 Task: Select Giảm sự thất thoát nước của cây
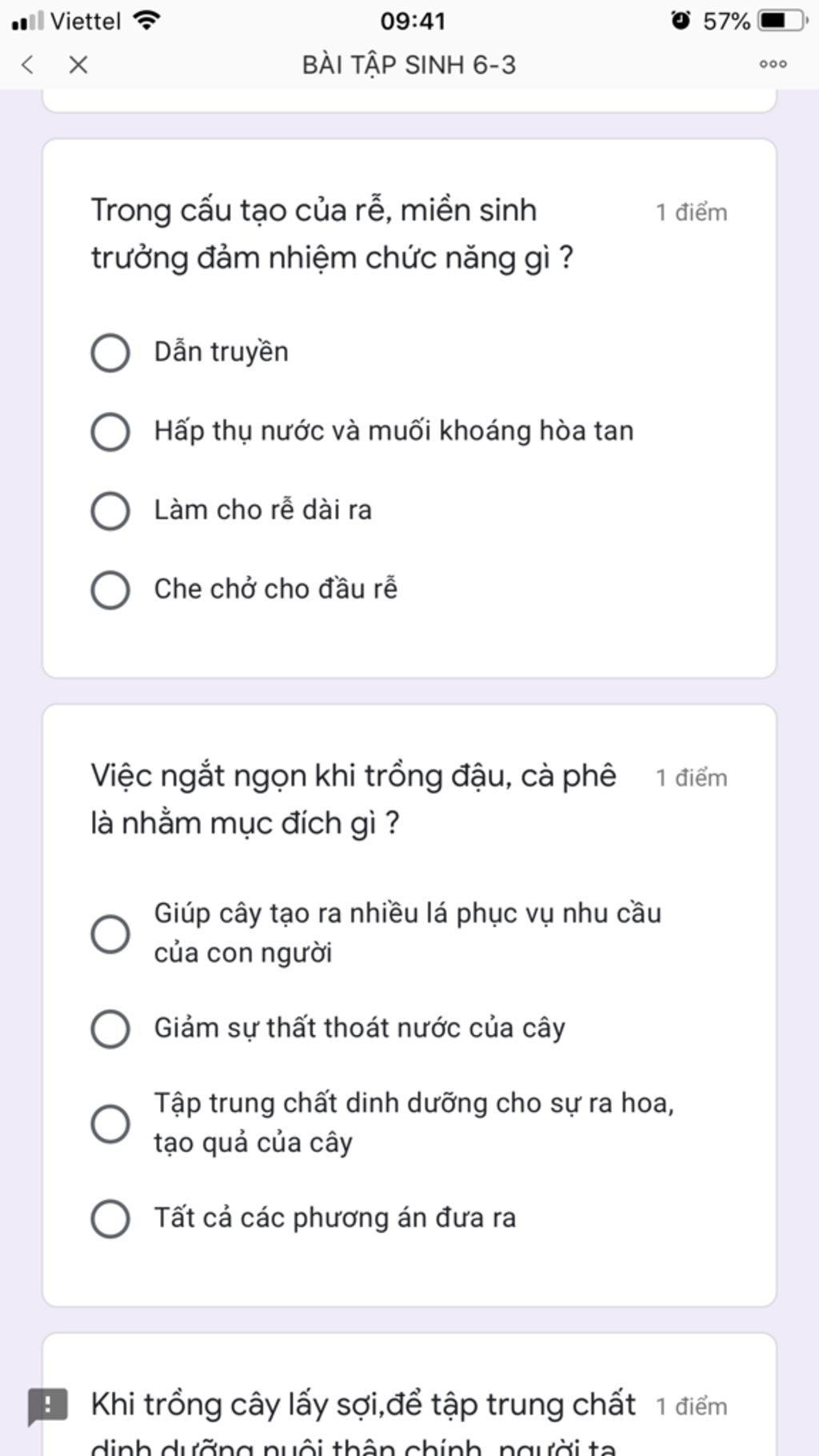pyautogui.click(x=110, y=1029)
